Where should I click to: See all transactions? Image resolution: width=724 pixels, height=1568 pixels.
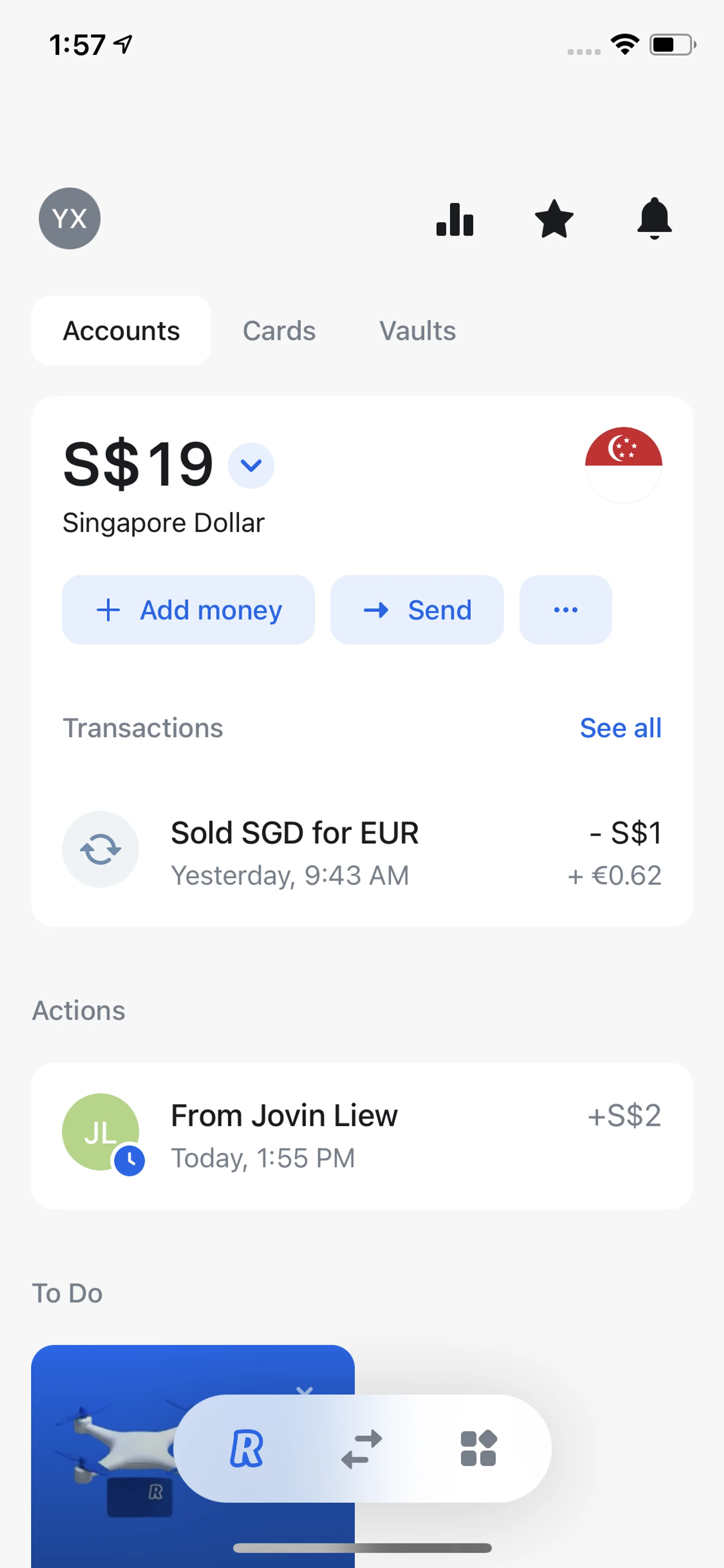pos(620,728)
